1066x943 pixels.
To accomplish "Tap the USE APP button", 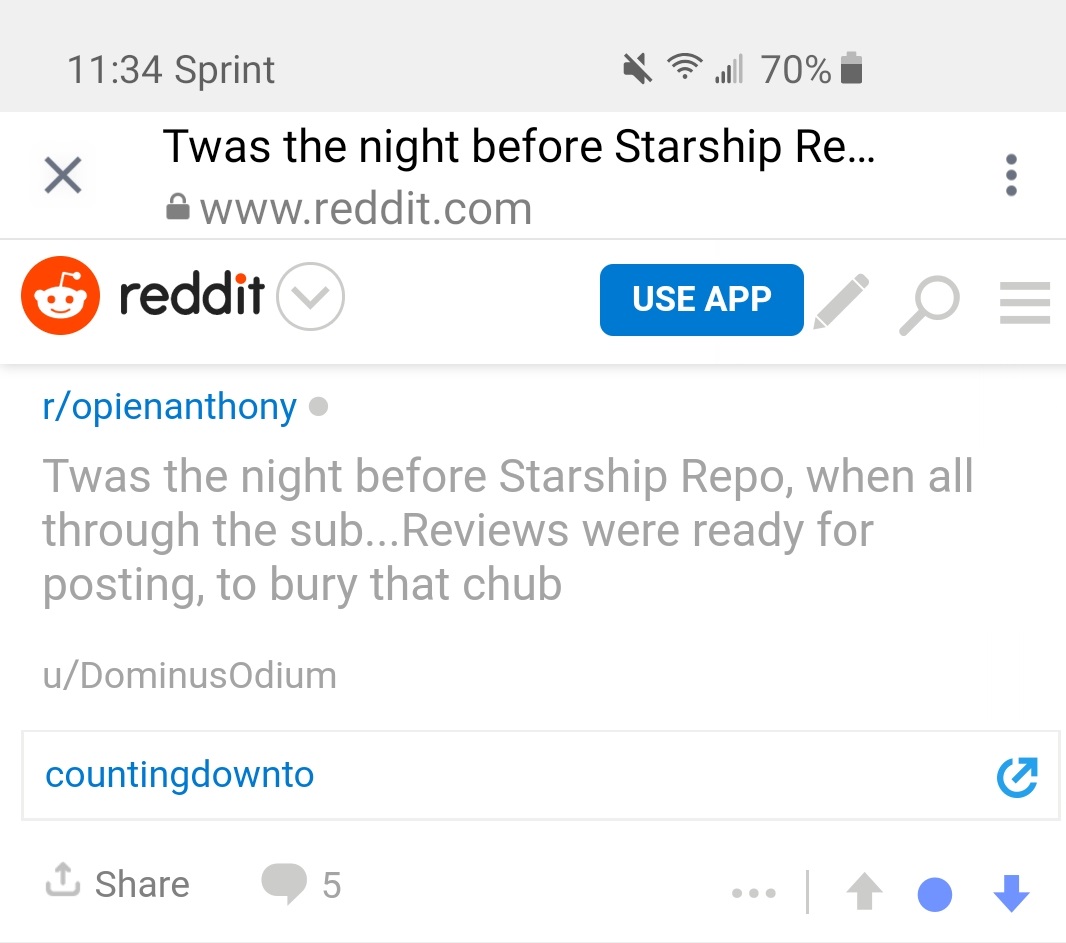I will click(701, 299).
